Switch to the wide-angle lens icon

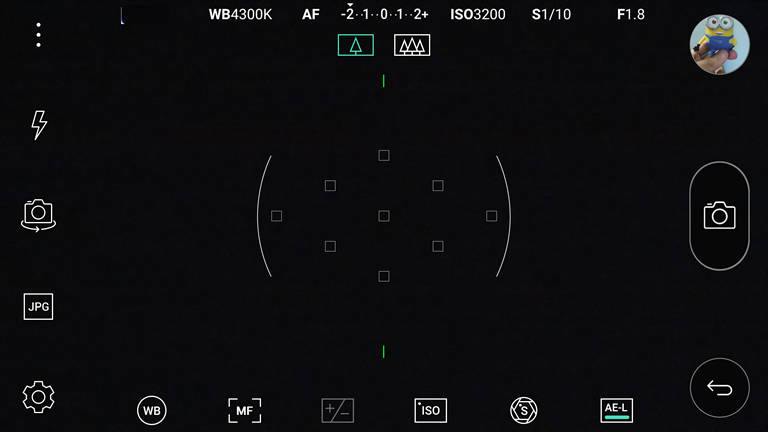click(412, 45)
